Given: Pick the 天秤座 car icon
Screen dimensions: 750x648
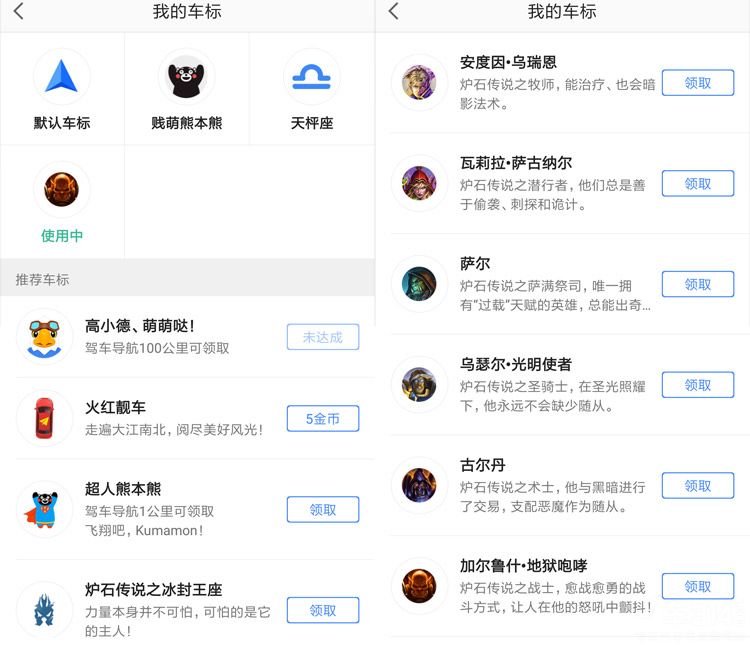Looking at the screenshot, I should coord(311,88).
